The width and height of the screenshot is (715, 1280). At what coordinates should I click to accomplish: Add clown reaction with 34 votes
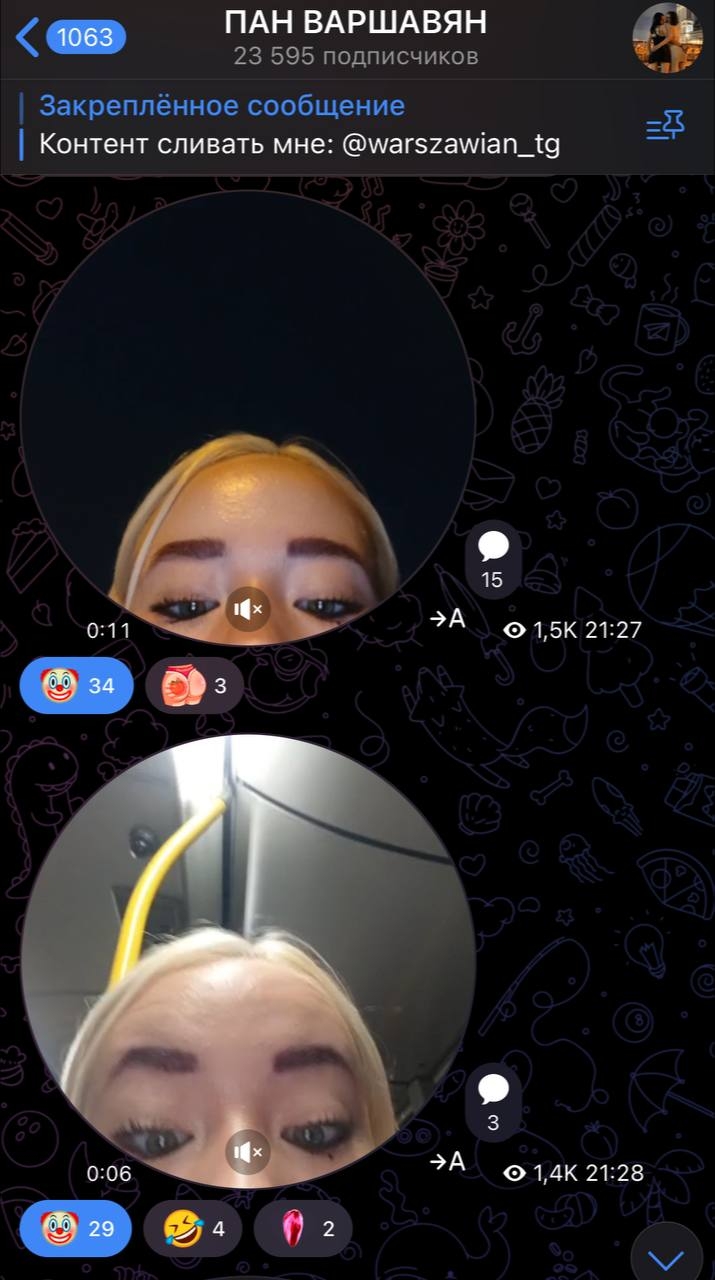76,686
